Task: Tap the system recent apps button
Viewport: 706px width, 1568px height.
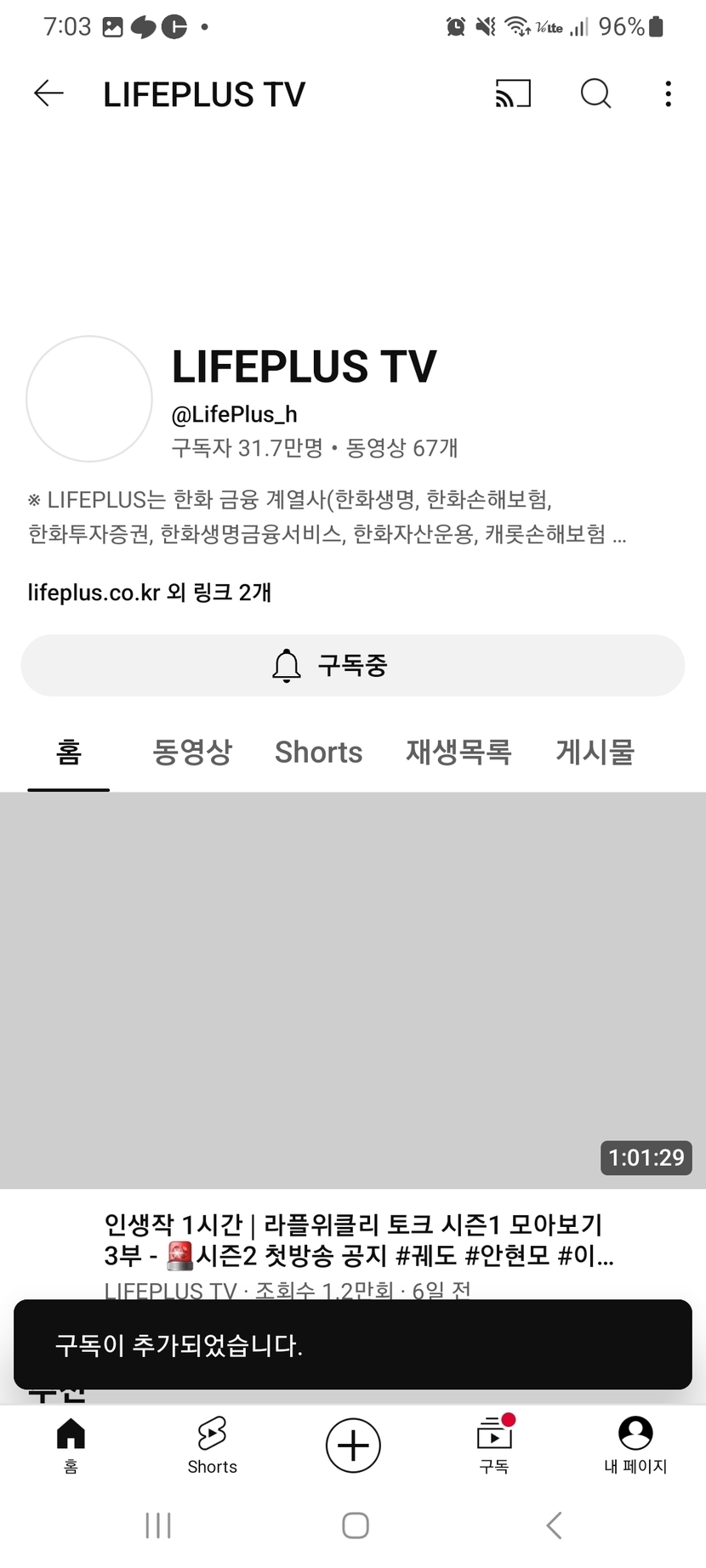Action: 158,1525
